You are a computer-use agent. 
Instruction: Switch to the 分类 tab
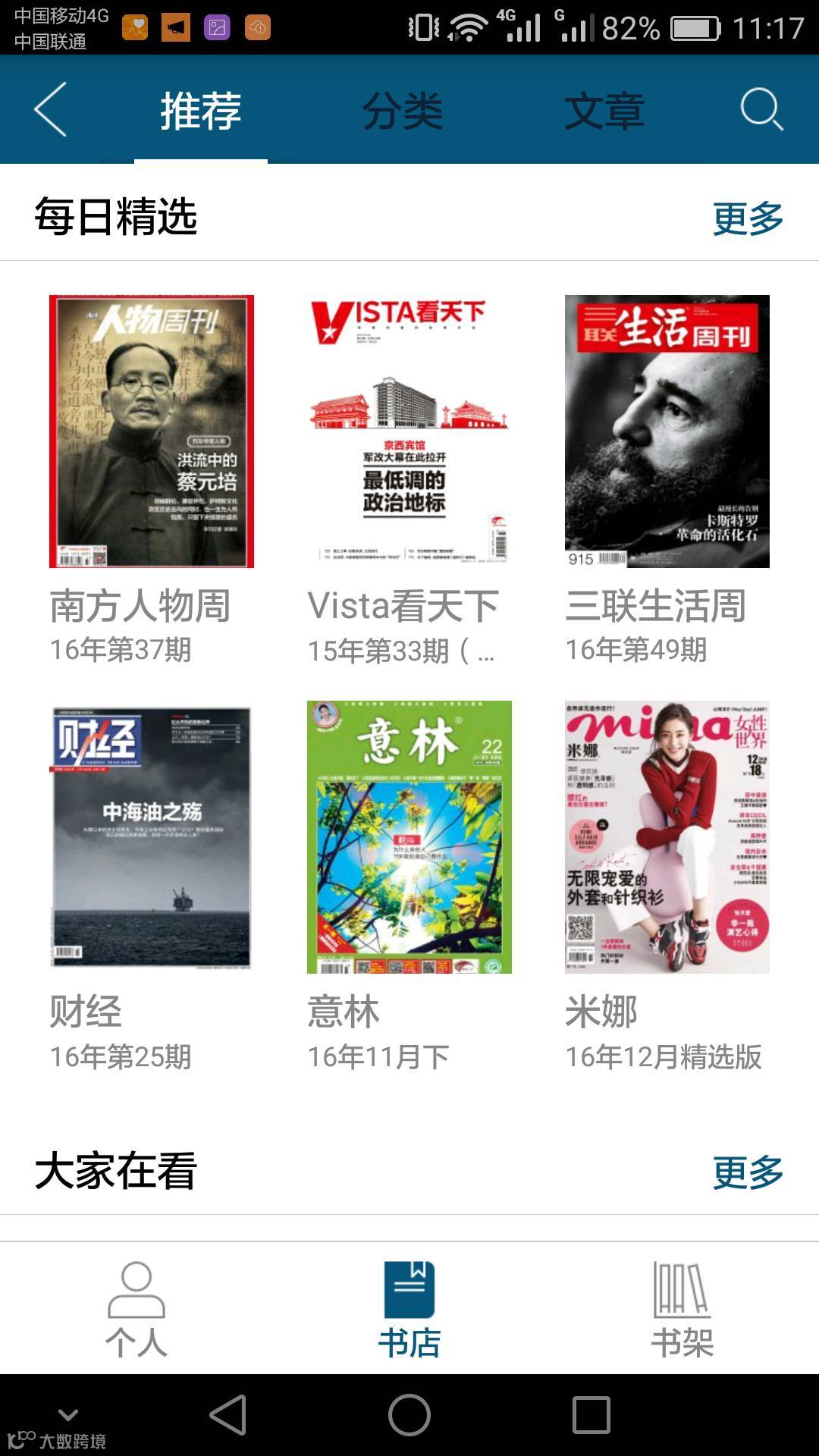(x=402, y=111)
